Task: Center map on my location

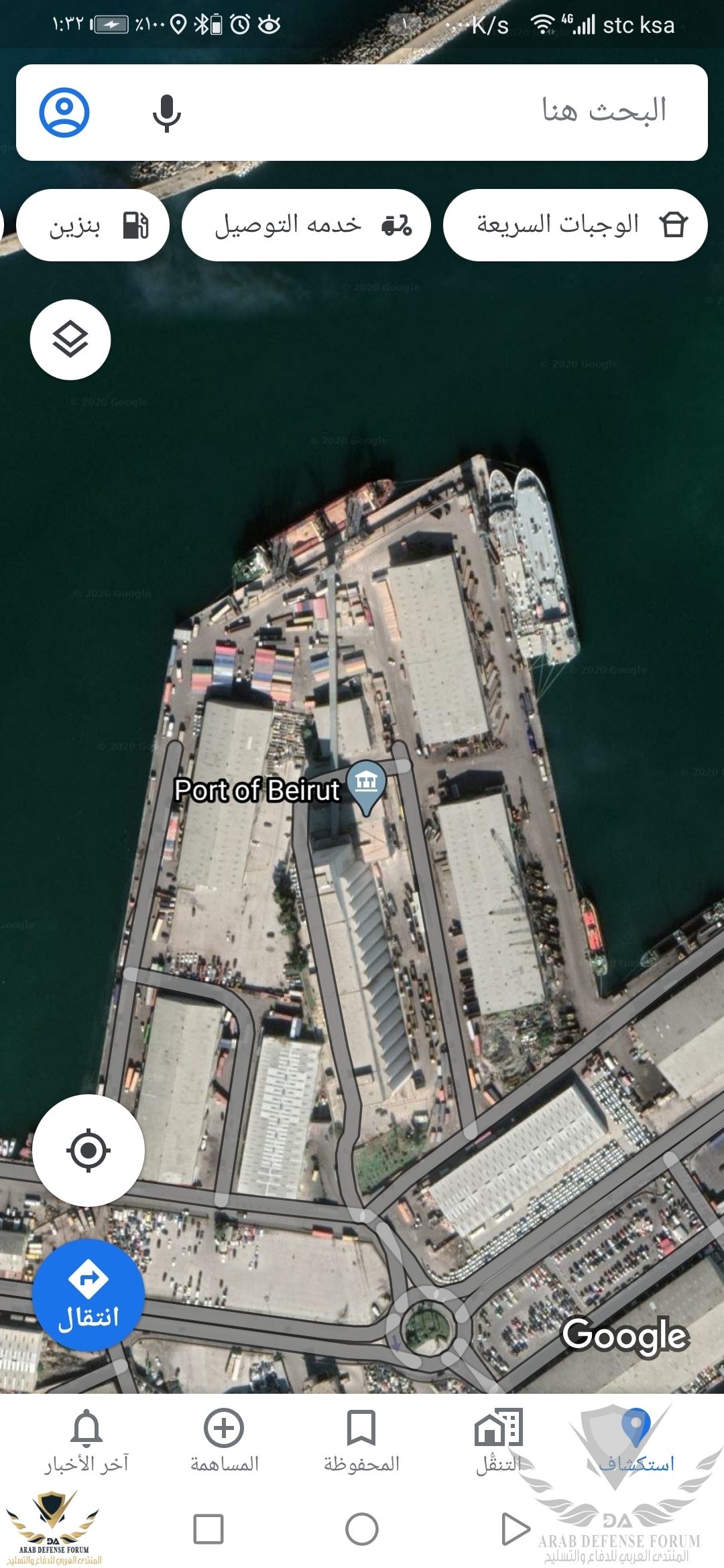Action: 88,1151
